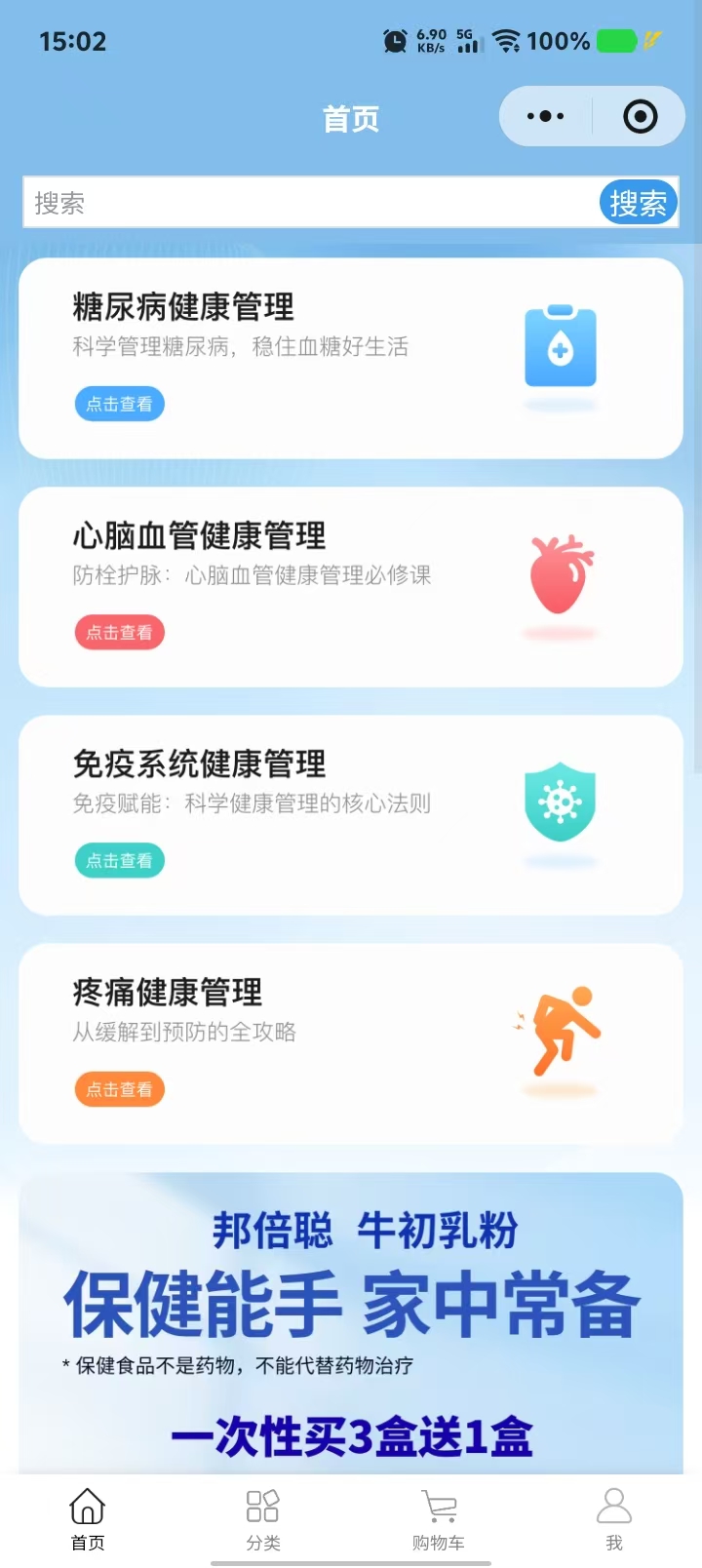Open 糖尿病健康管理 card

click(350, 358)
